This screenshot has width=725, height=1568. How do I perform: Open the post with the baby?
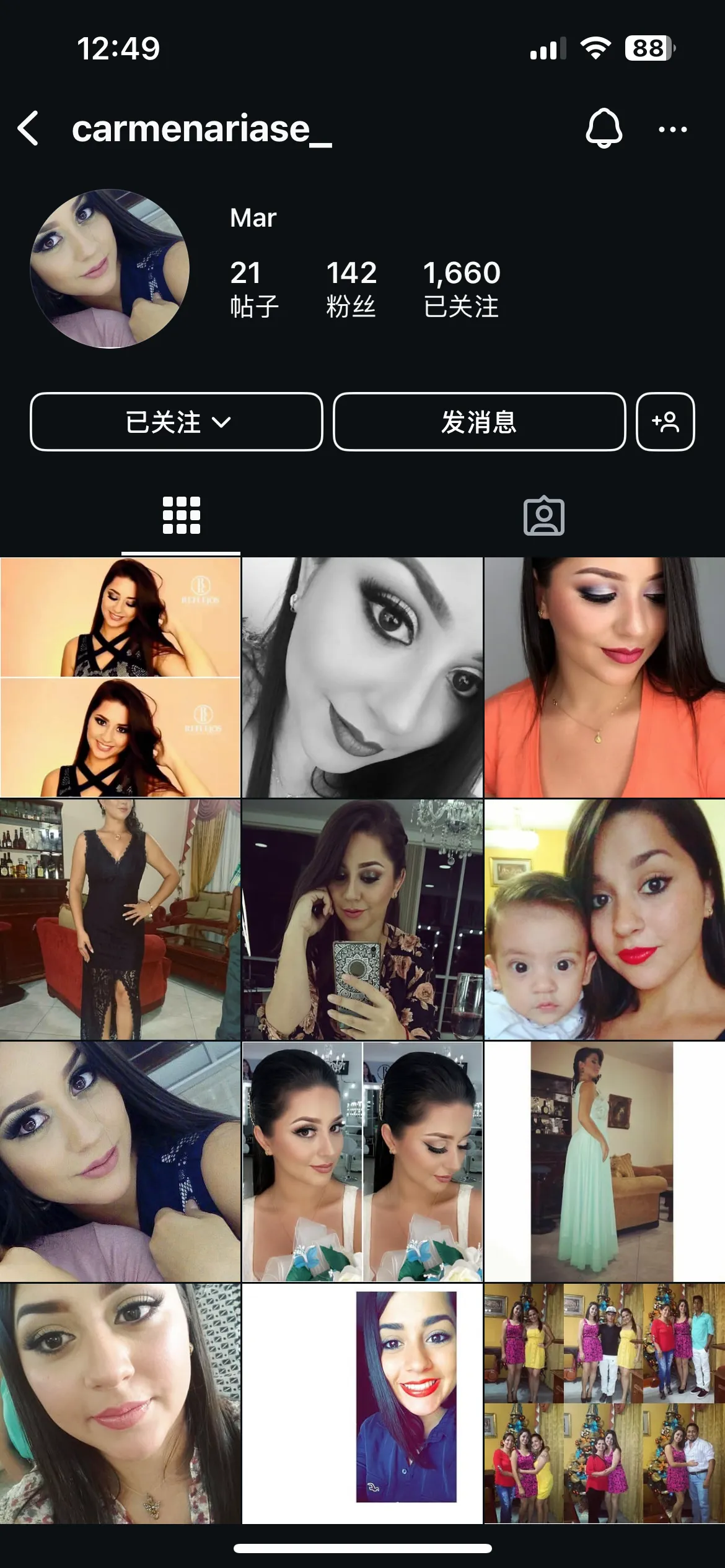pos(604,920)
